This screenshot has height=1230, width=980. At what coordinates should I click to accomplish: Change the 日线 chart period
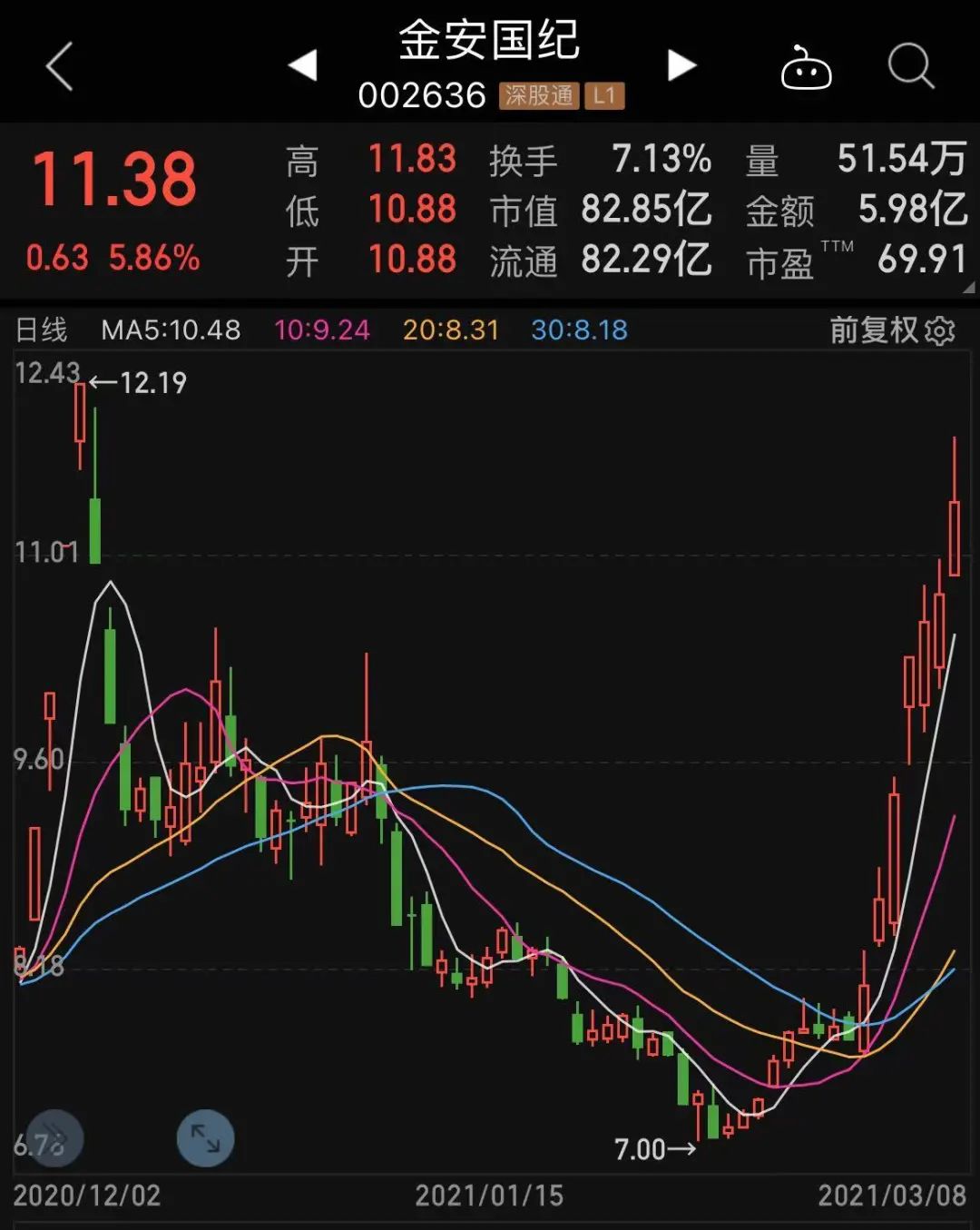coord(42,330)
